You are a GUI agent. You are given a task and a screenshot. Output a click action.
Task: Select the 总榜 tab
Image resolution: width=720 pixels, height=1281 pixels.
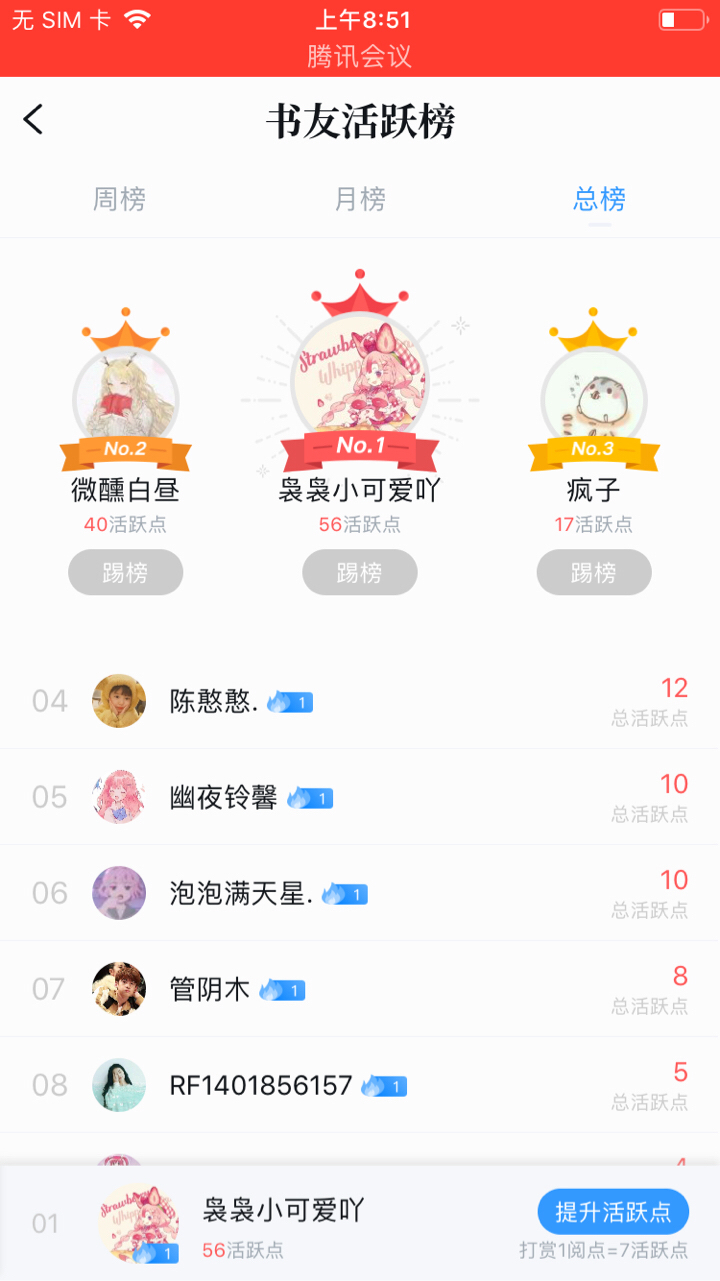tap(599, 199)
